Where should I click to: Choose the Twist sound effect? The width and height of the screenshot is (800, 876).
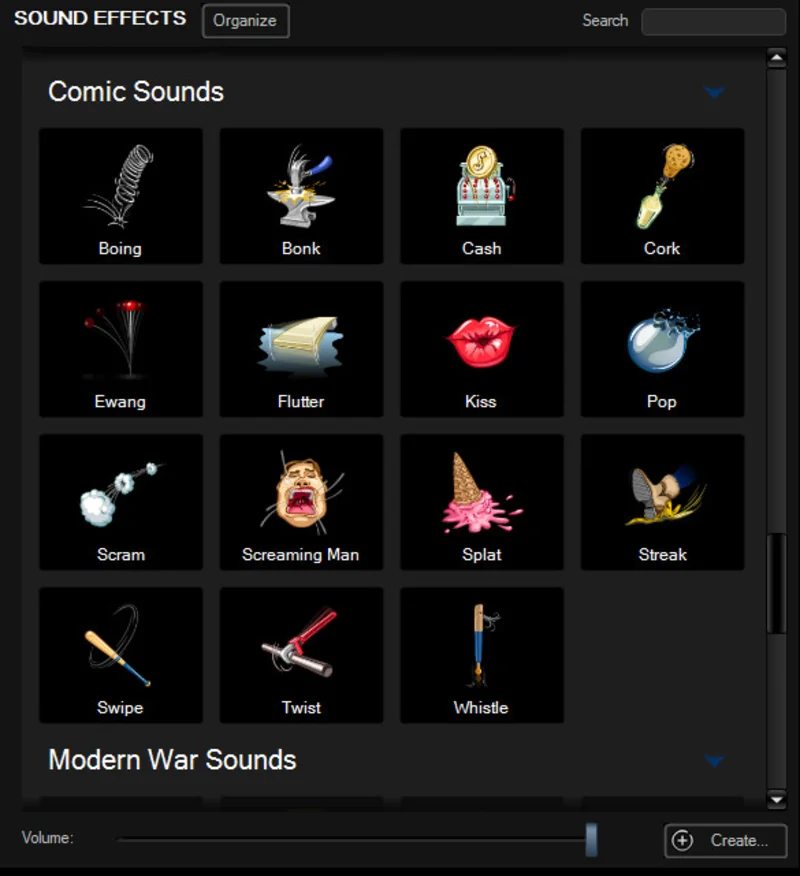pos(301,655)
